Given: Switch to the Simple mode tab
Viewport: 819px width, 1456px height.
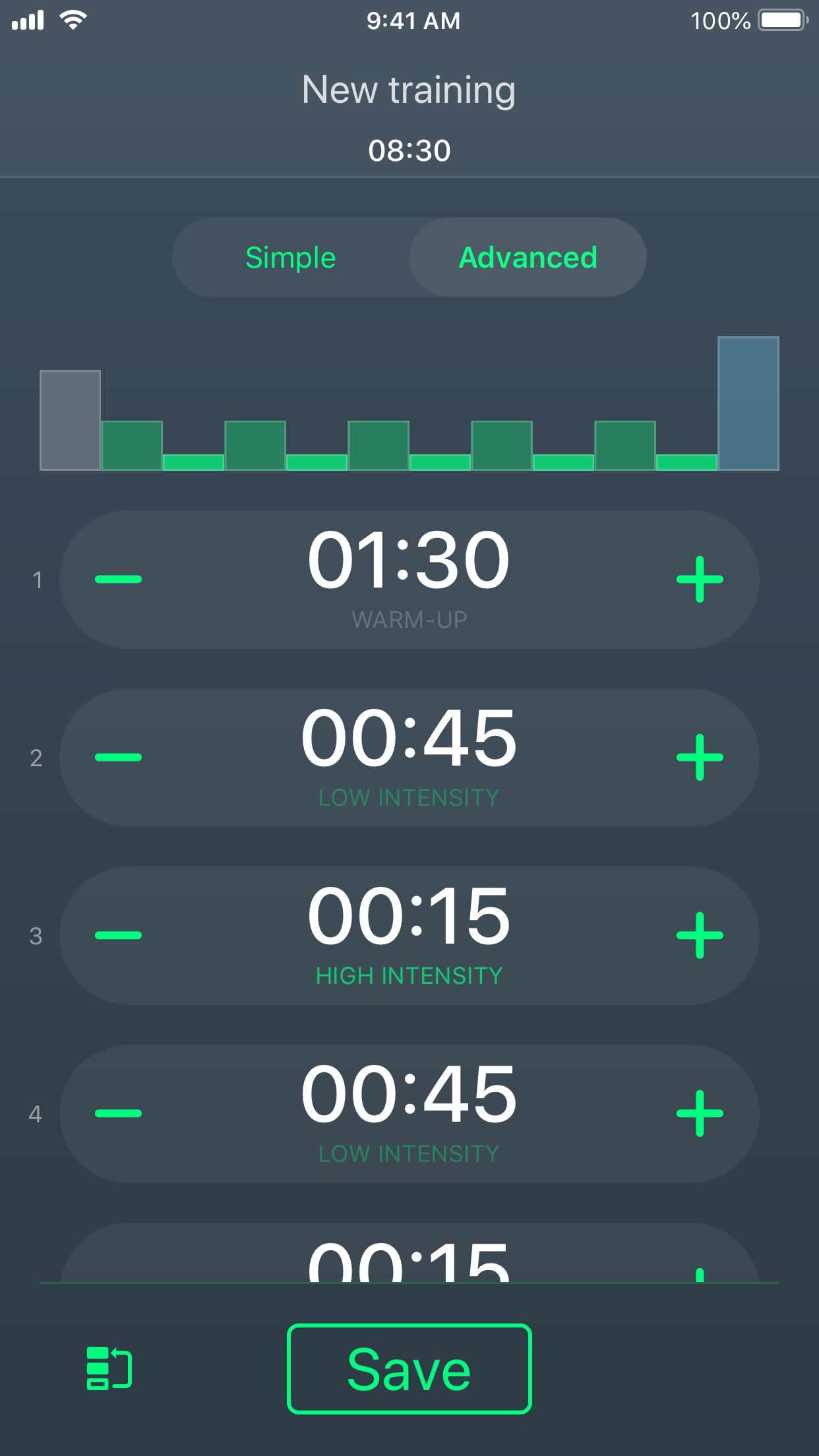Looking at the screenshot, I should pos(291,257).
